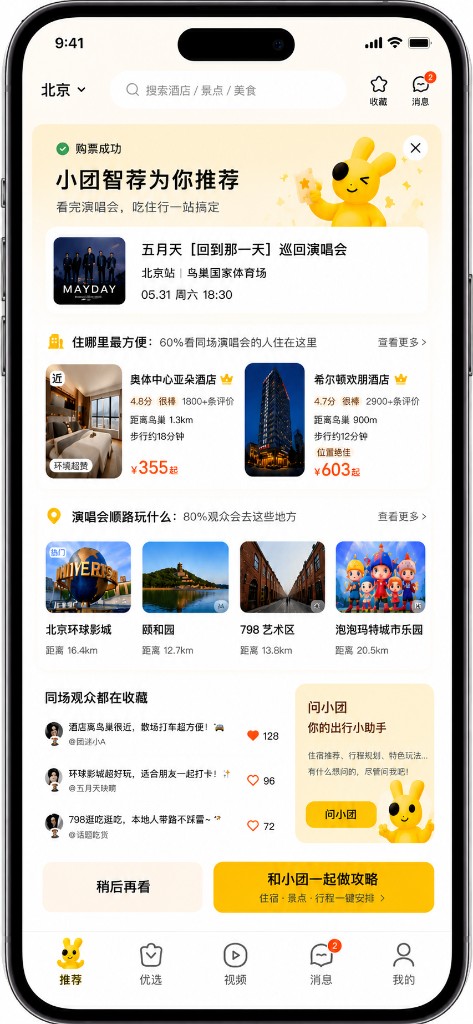Tap the 搜索酒店/景点/美食 search box
Viewport: 473px width, 1024px height.
coord(228,90)
